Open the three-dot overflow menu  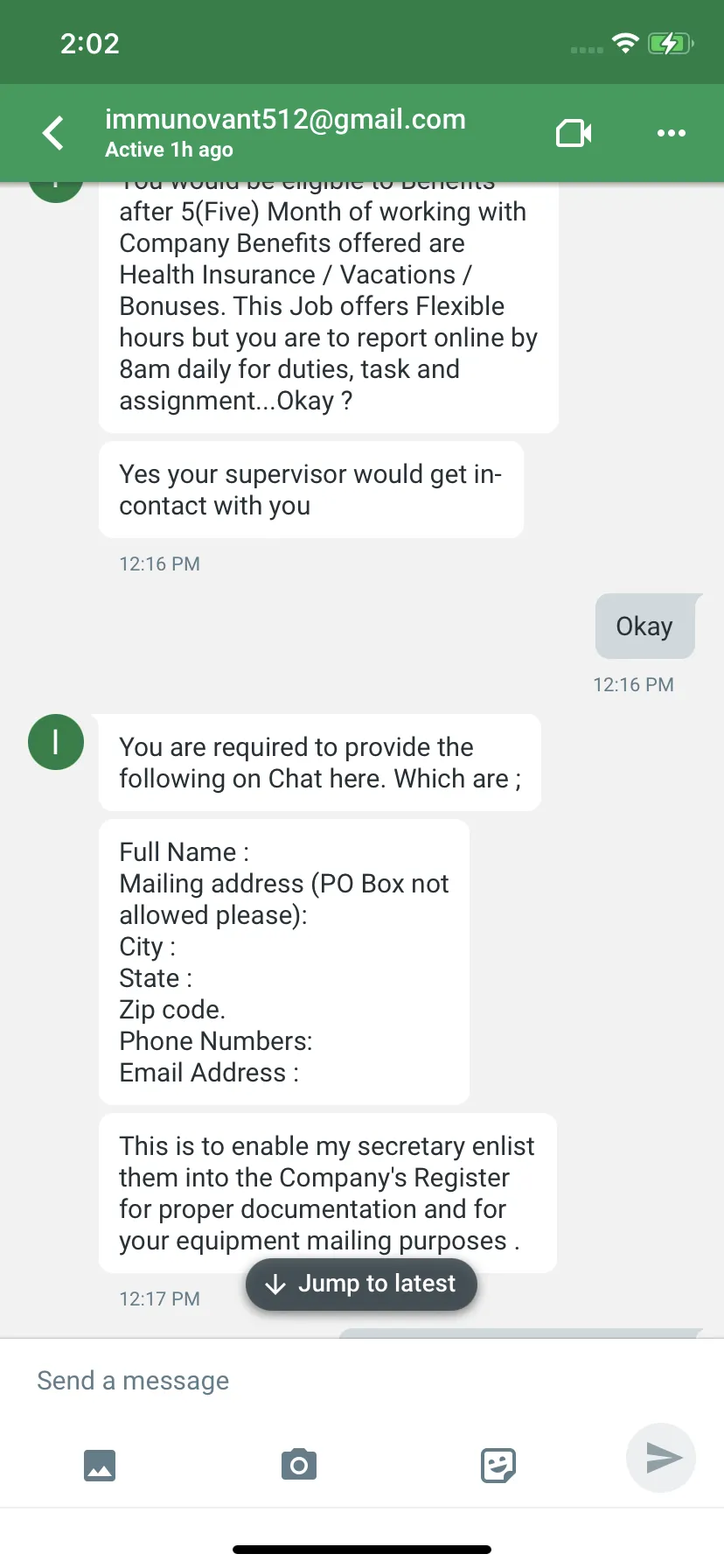click(672, 133)
